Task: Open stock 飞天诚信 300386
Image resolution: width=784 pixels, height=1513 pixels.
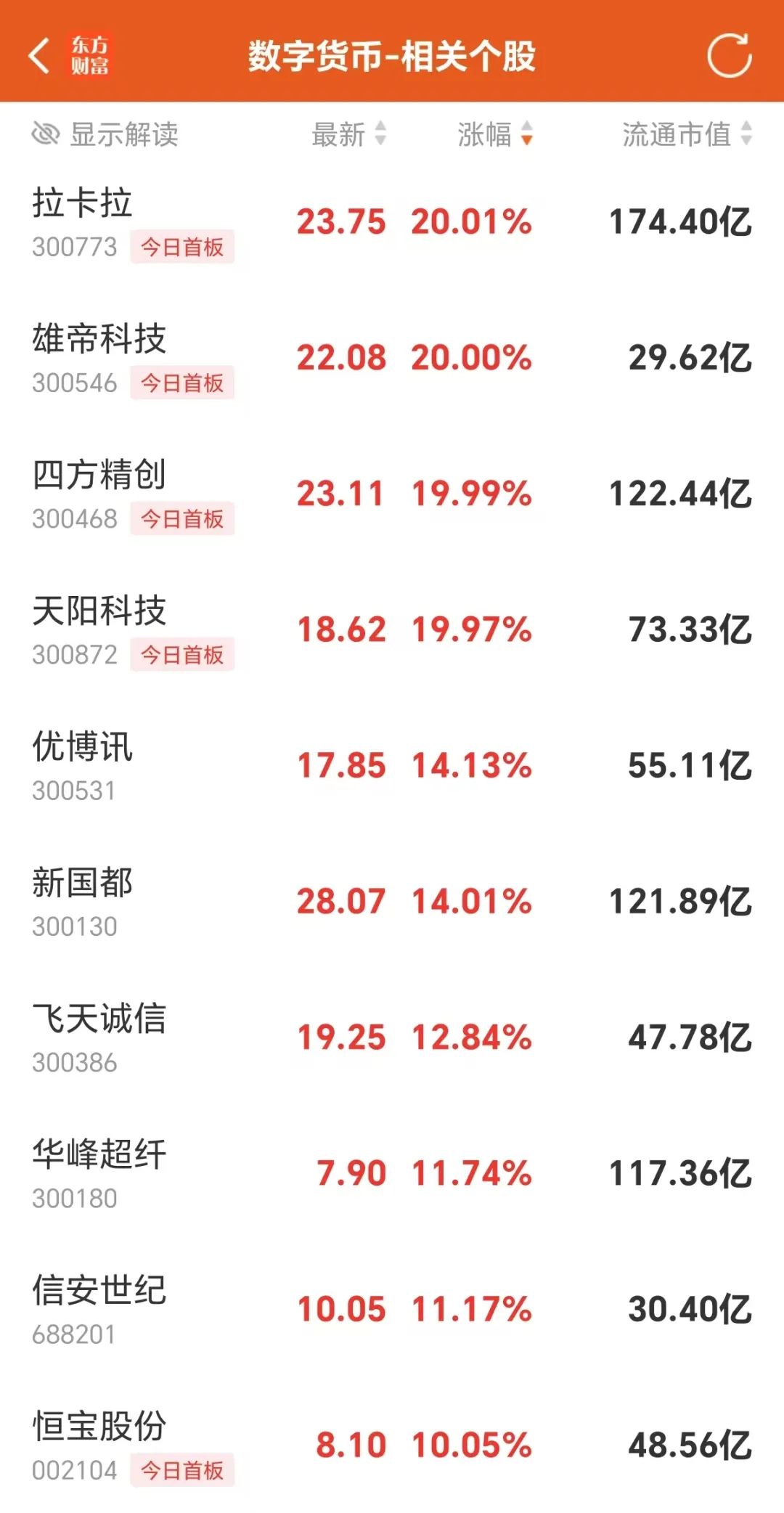Action: pos(392,1037)
